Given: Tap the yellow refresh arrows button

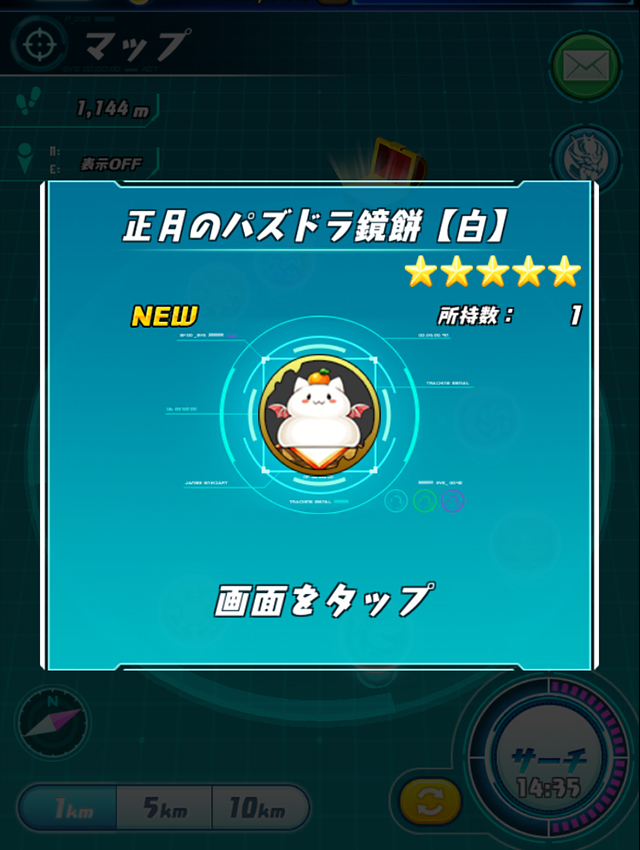Looking at the screenshot, I should coord(430,802).
